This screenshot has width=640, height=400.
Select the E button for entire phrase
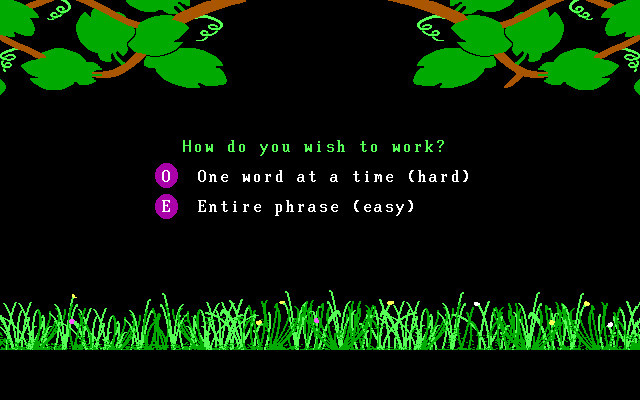pyautogui.click(x=166, y=207)
